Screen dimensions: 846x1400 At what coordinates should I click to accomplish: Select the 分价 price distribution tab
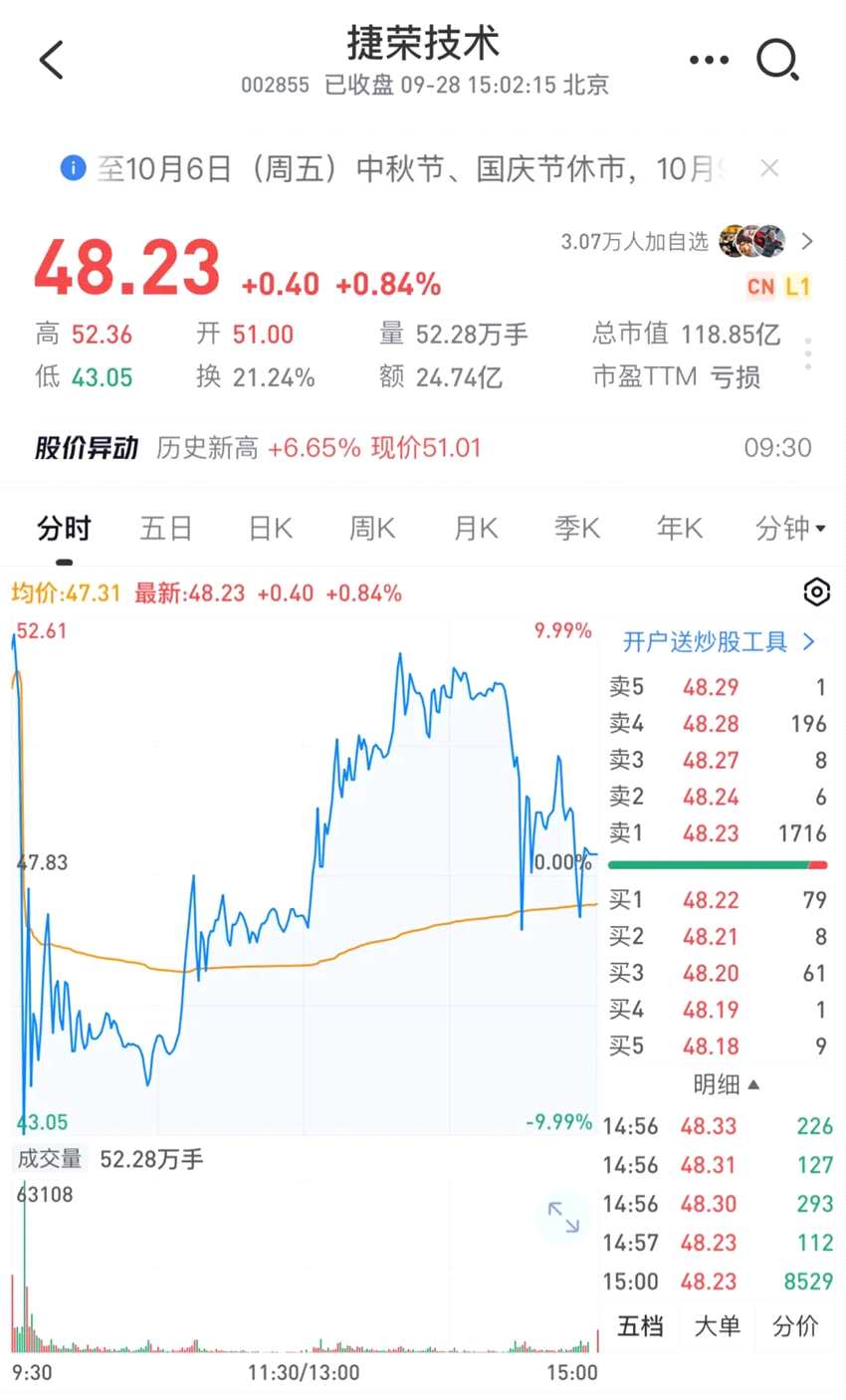point(795,1325)
